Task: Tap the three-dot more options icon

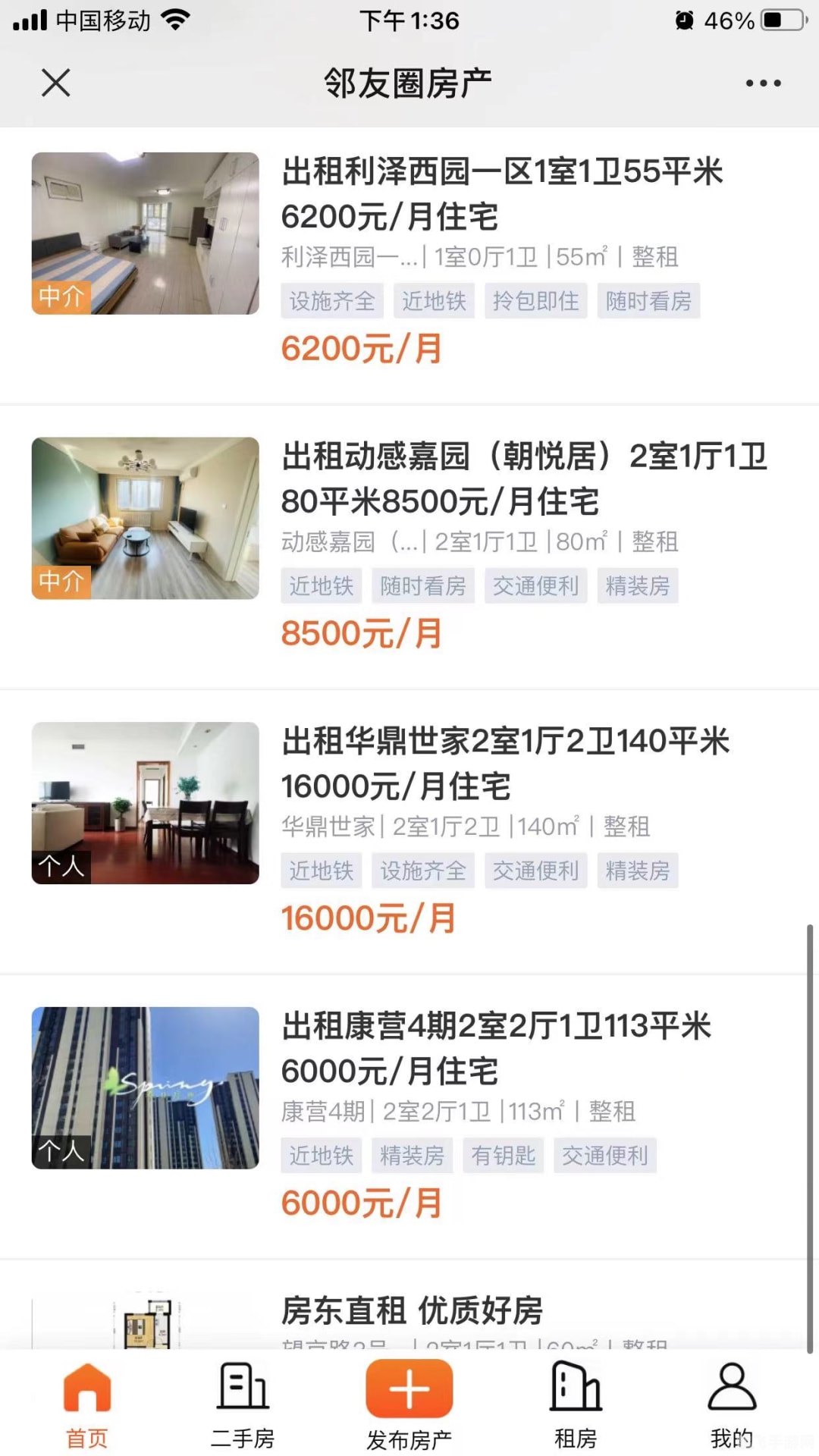Action: point(763,83)
